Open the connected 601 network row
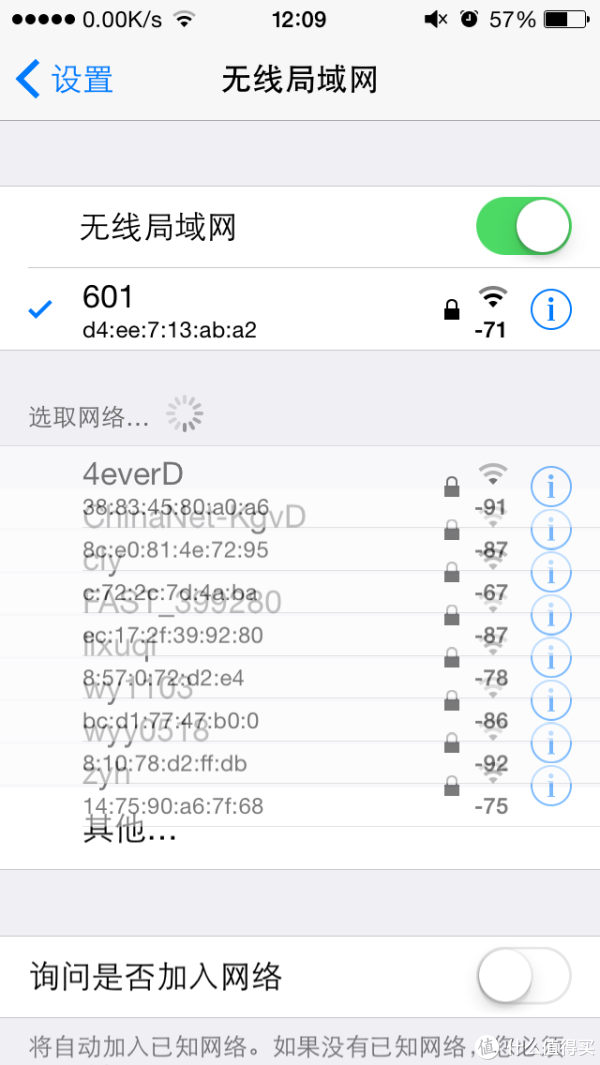 [300, 310]
